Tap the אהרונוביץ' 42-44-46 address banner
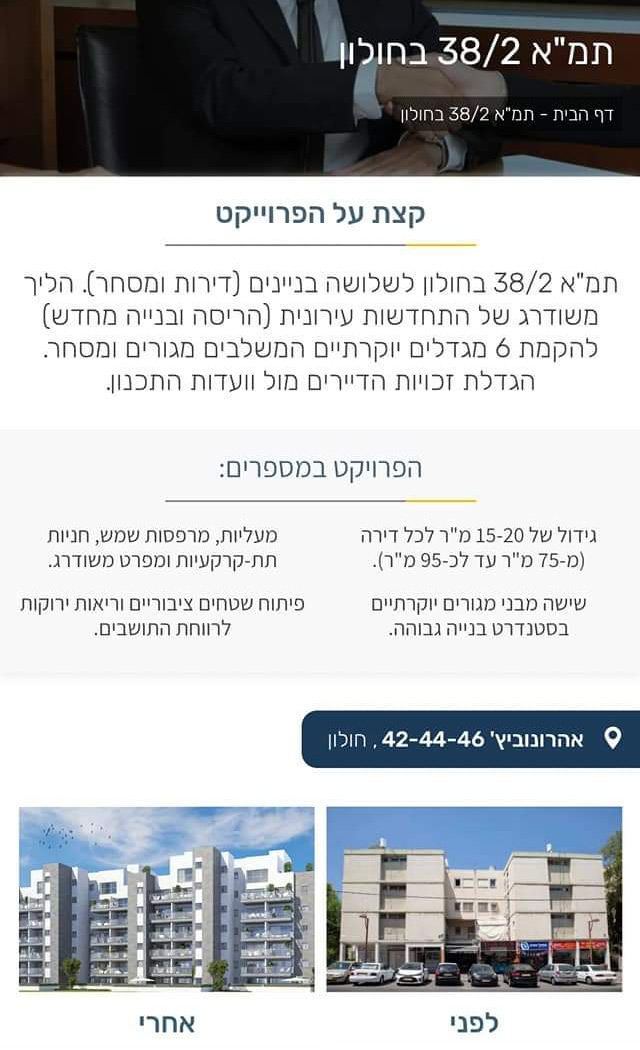The width and height of the screenshot is (640, 1050). pos(471,739)
